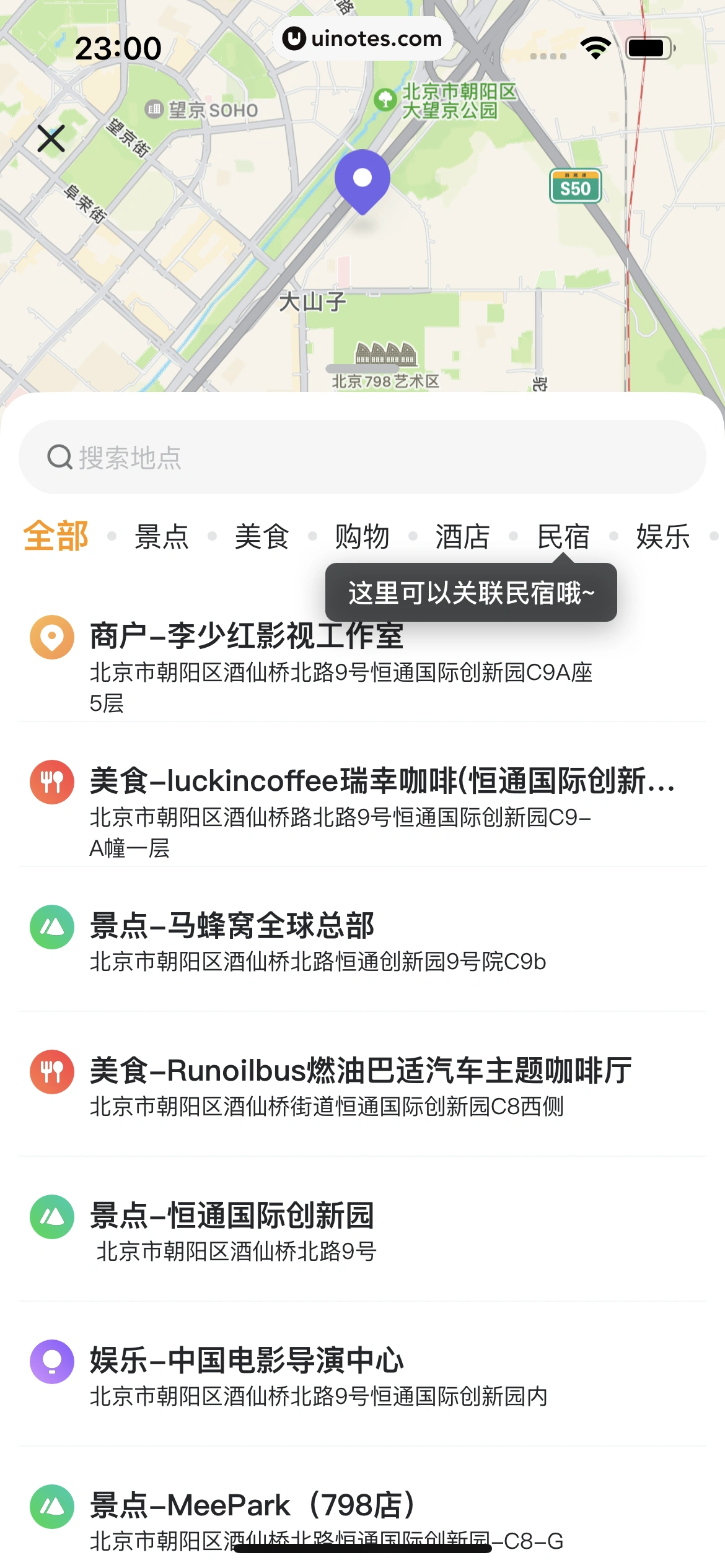The height and width of the screenshot is (1568, 725).
Task: Dismiss the 这里可以关联民宿哦 tooltip
Action: pos(470,593)
